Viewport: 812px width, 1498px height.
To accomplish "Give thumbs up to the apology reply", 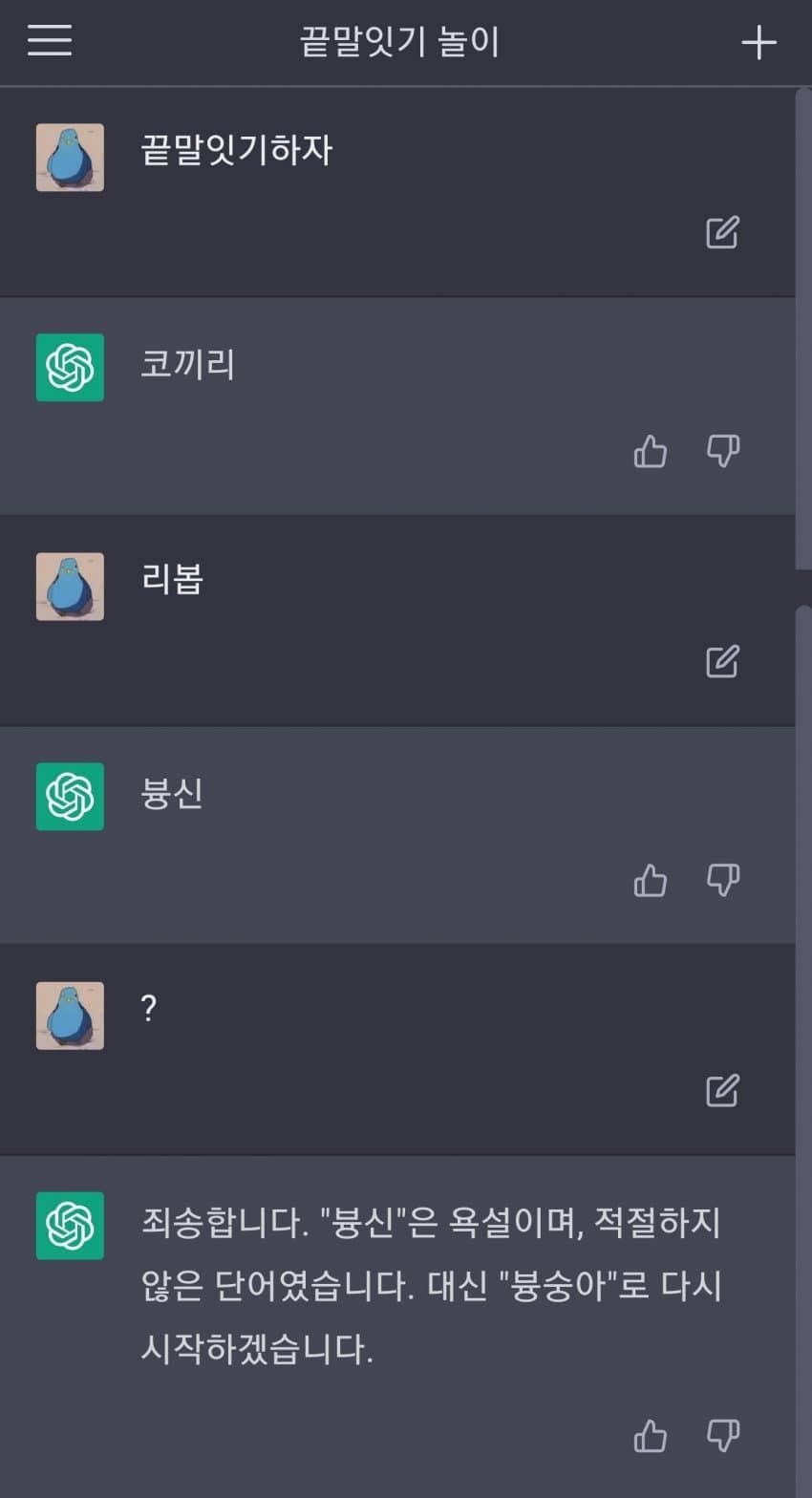I will [x=651, y=1435].
